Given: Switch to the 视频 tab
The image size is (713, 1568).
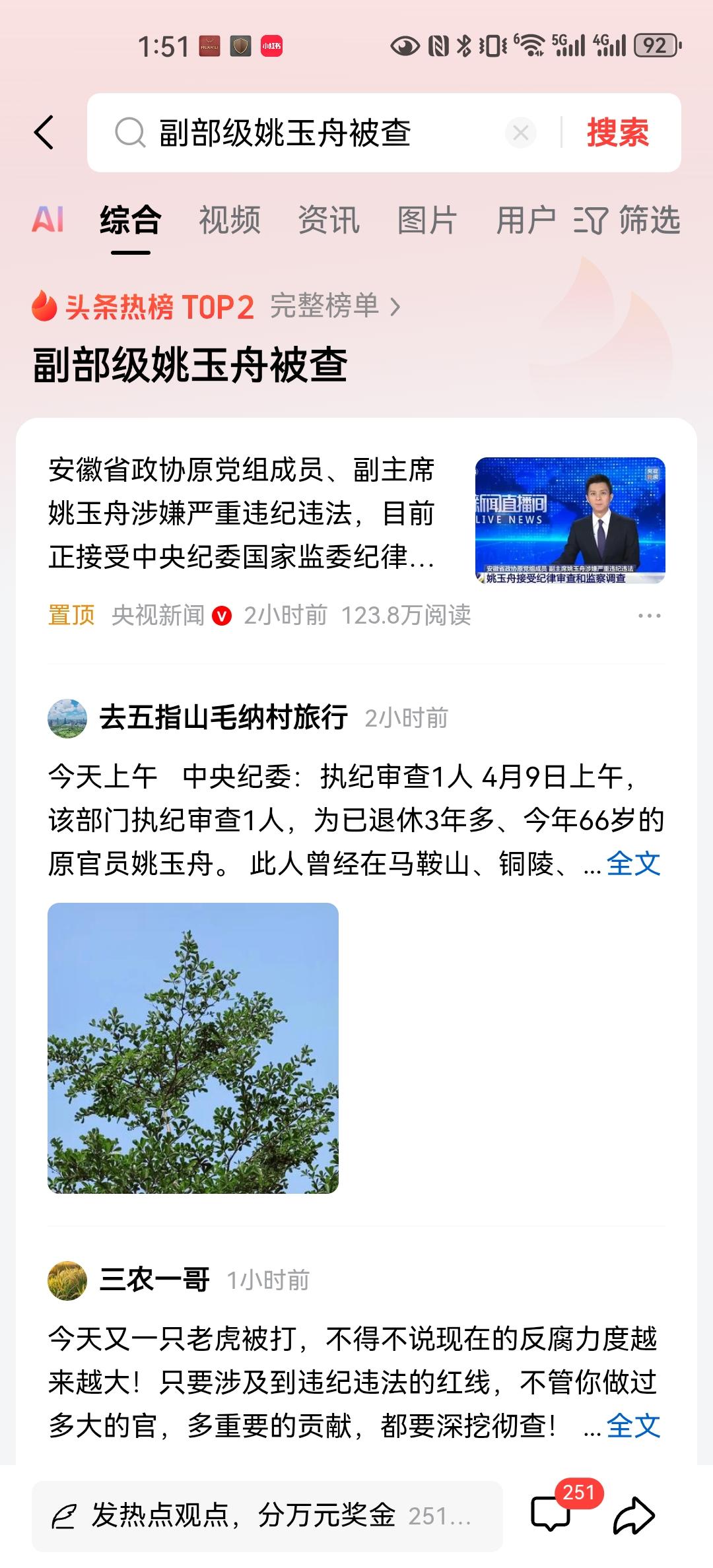Looking at the screenshot, I should [x=230, y=220].
